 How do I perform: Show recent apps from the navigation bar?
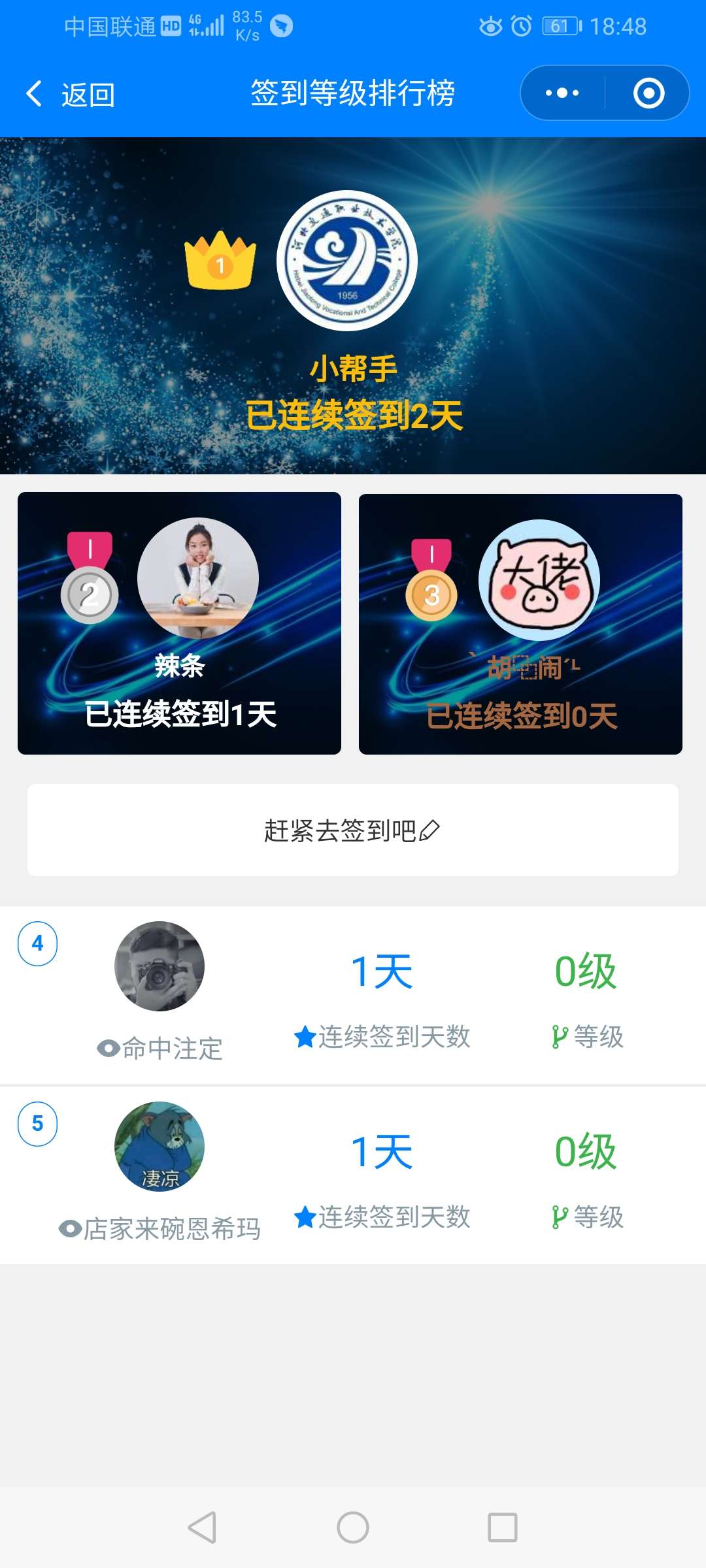click(x=502, y=1527)
